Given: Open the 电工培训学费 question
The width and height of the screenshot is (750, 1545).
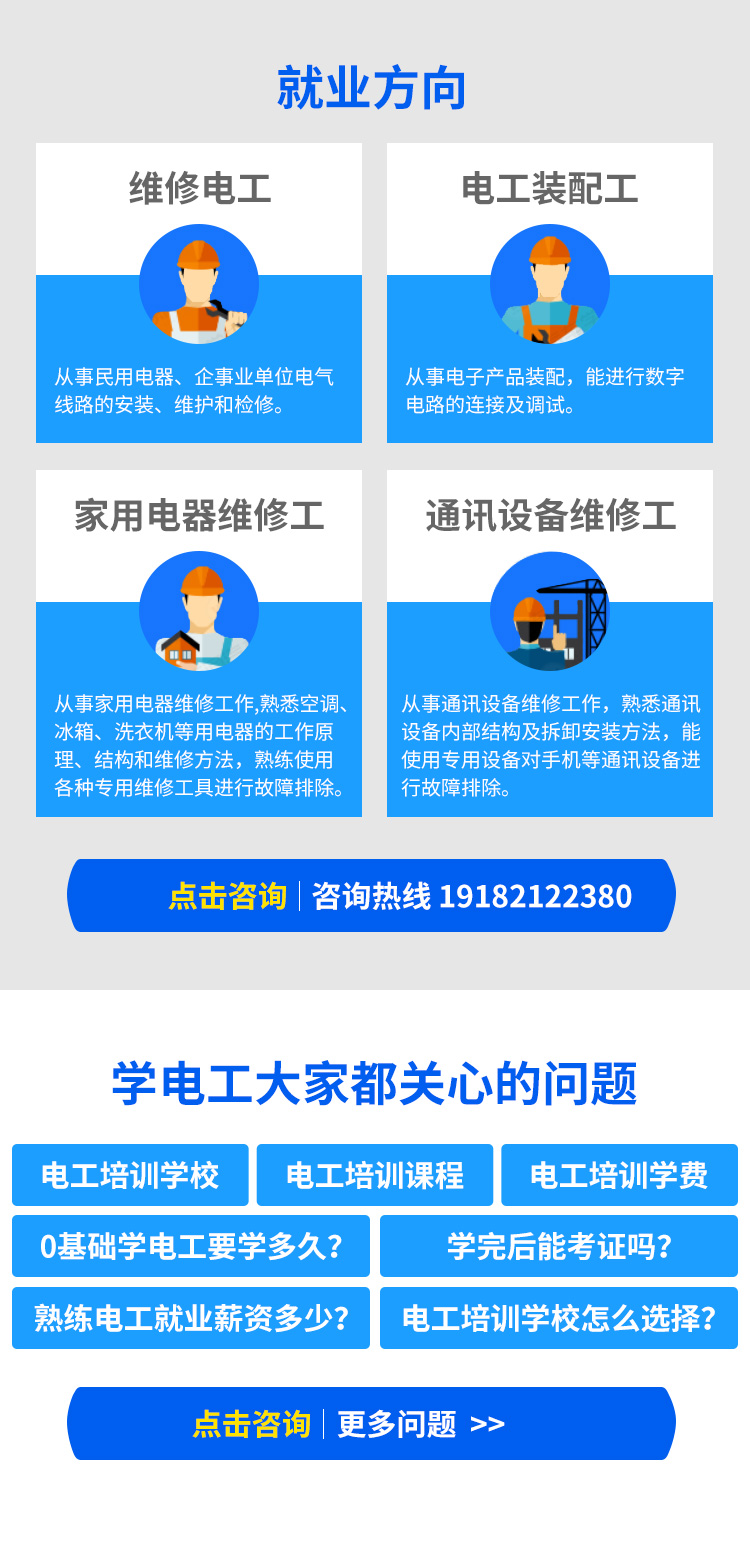Looking at the screenshot, I should pyautogui.click(x=619, y=1175).
